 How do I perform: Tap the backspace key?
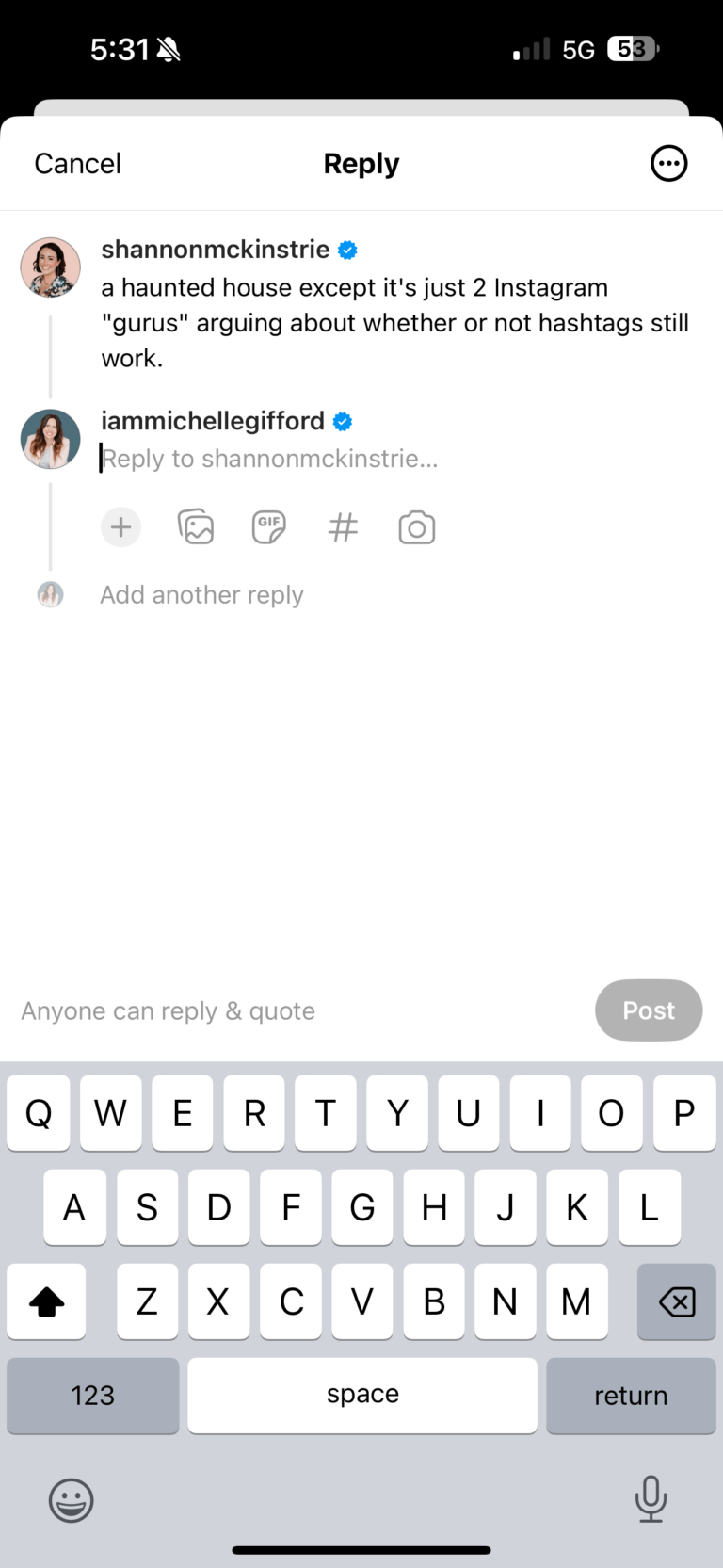pos(676,1302)
